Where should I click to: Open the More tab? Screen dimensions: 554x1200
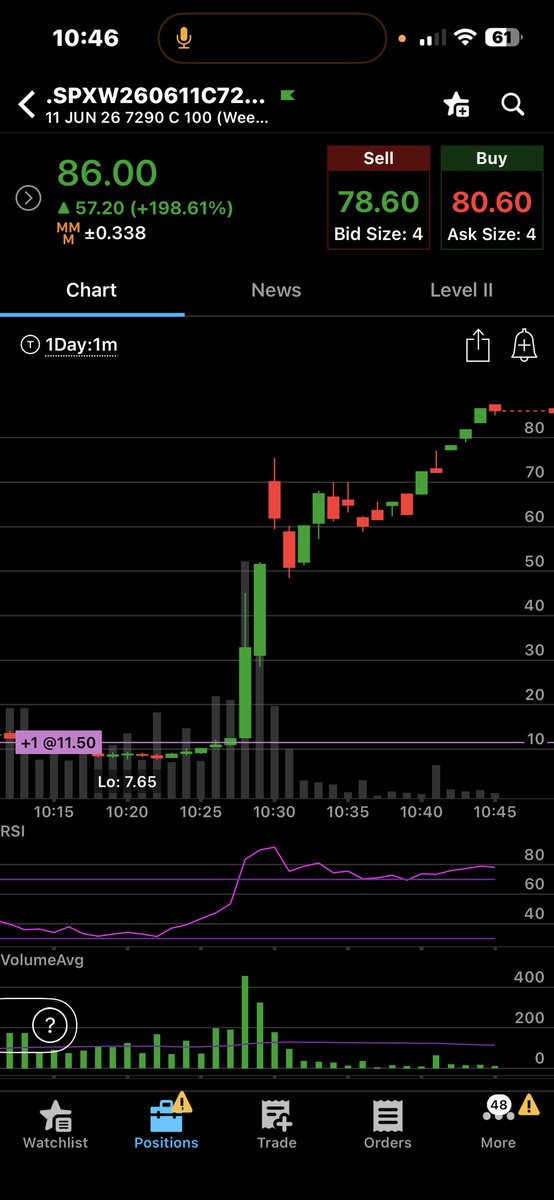[x=498, y=1124]
